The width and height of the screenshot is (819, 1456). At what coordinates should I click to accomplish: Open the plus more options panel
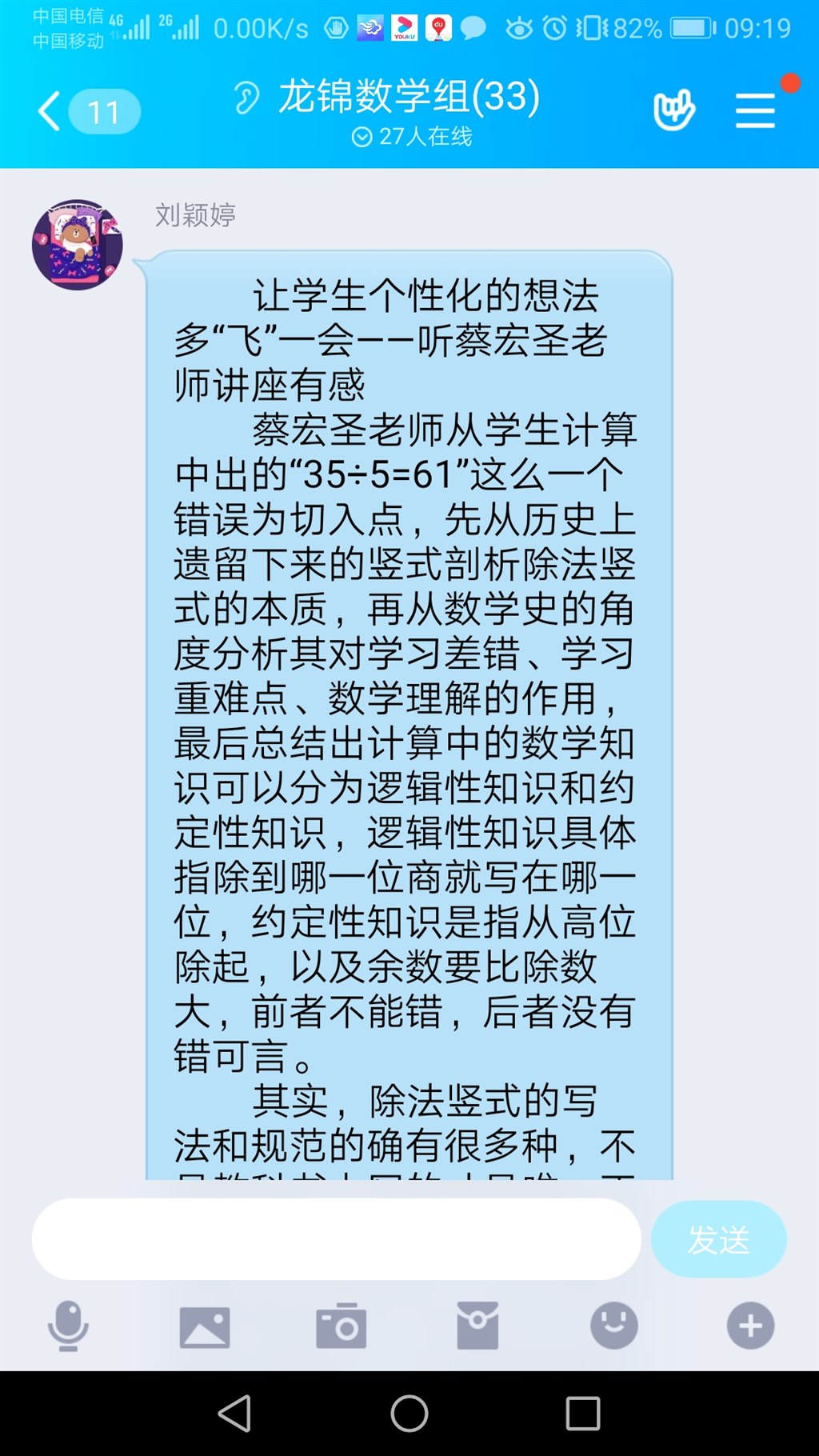point(750,1326)
